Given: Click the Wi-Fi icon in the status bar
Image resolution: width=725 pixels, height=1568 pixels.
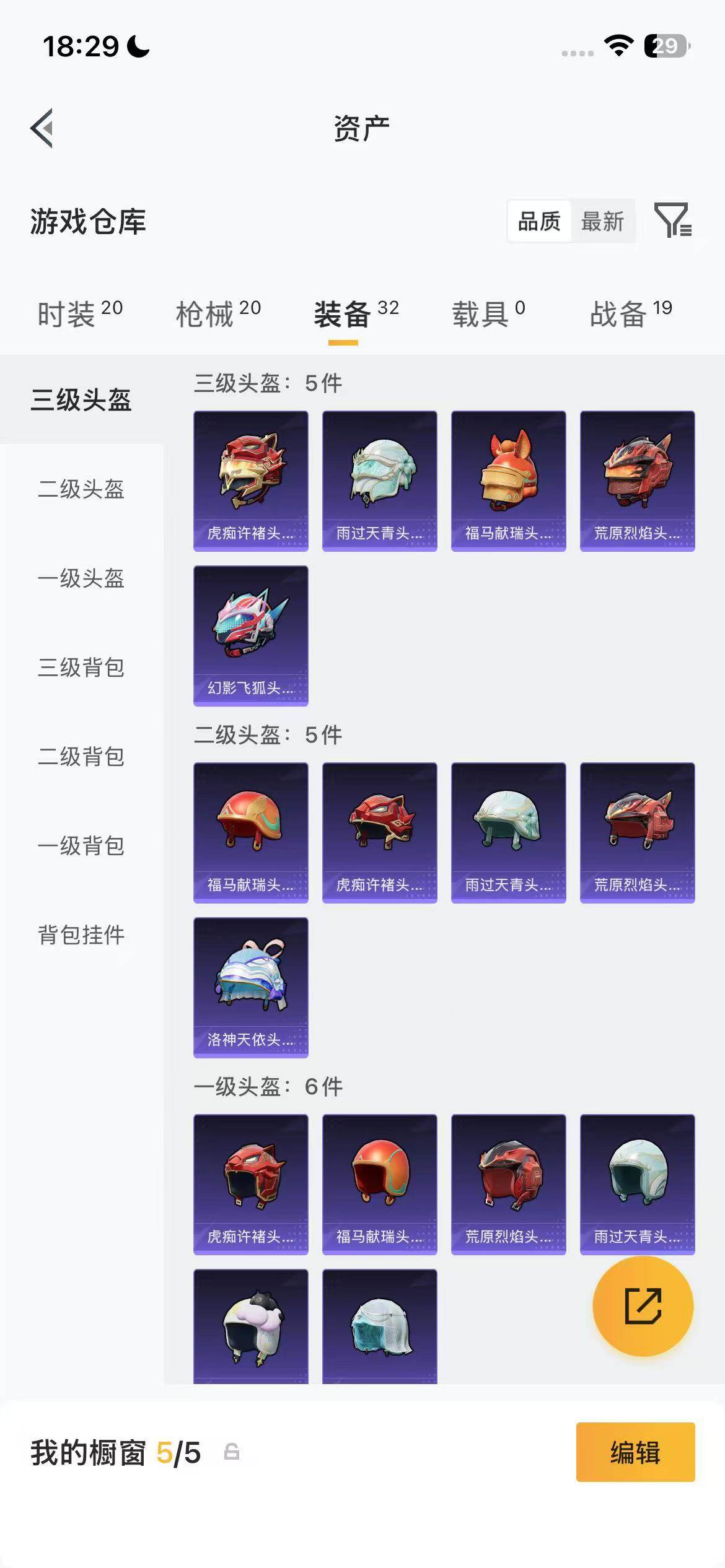Looking at the screenshot, I should coord(619,43).
